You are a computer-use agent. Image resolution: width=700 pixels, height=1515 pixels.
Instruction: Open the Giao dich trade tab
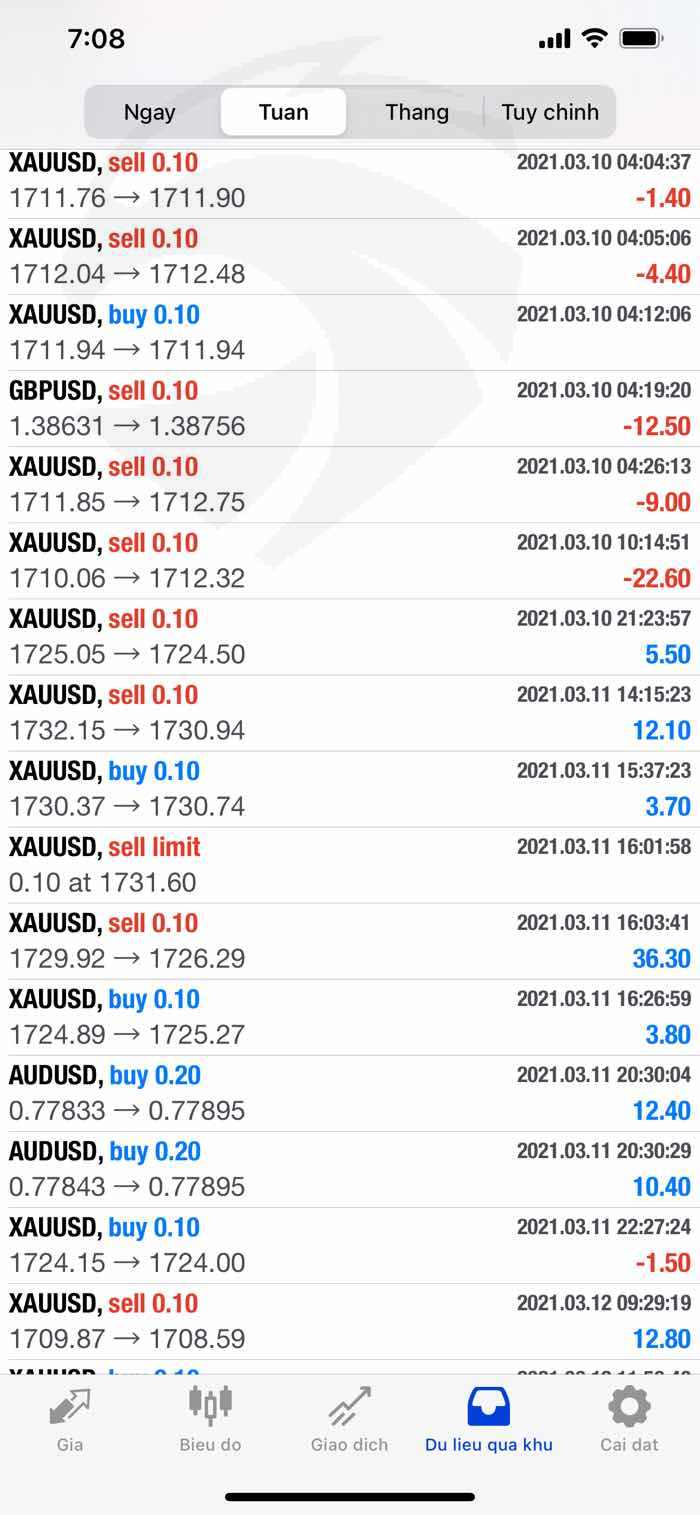click(350, 1420)
